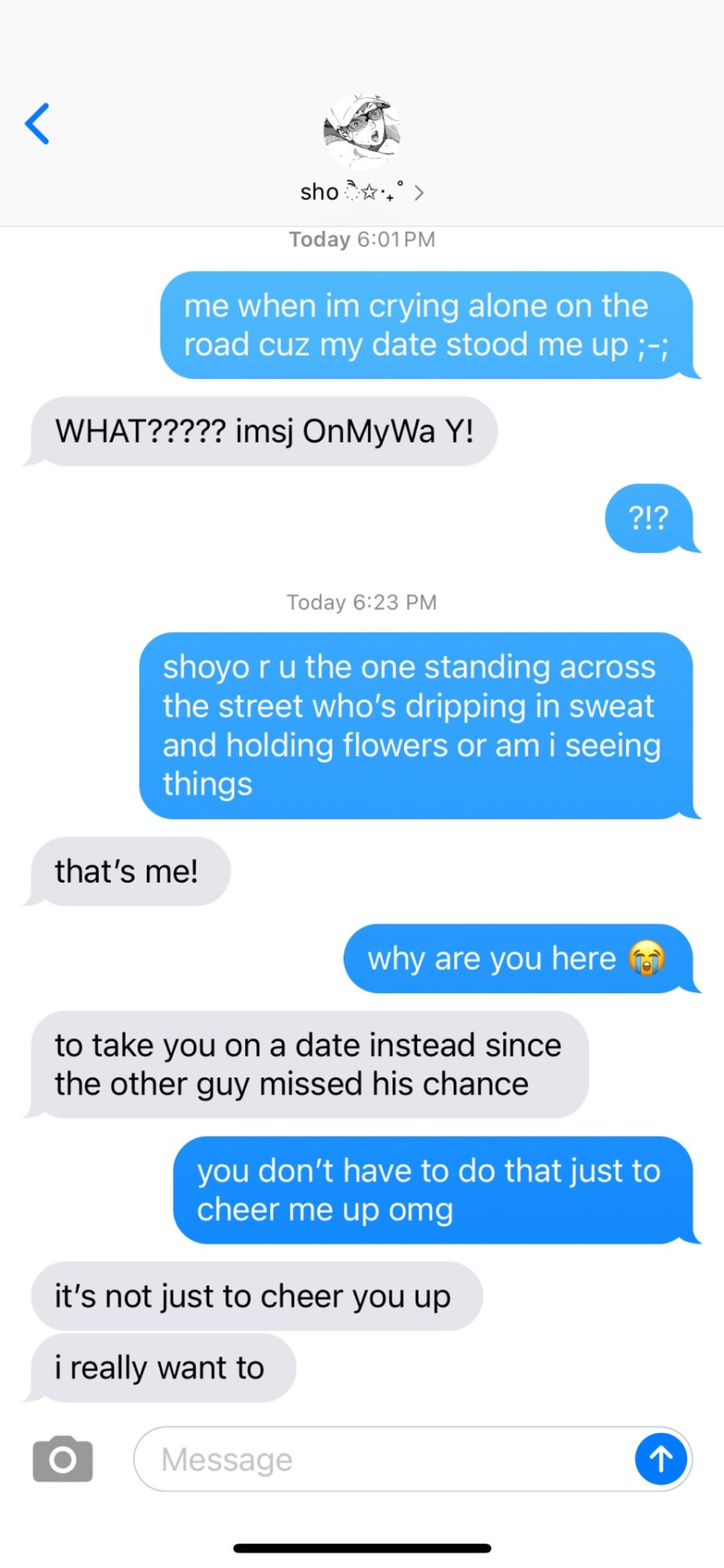Image resolution: width=724 pixels, height=1568 pixels.
Task: Go back to the messages list
Action: click(38, 124)
